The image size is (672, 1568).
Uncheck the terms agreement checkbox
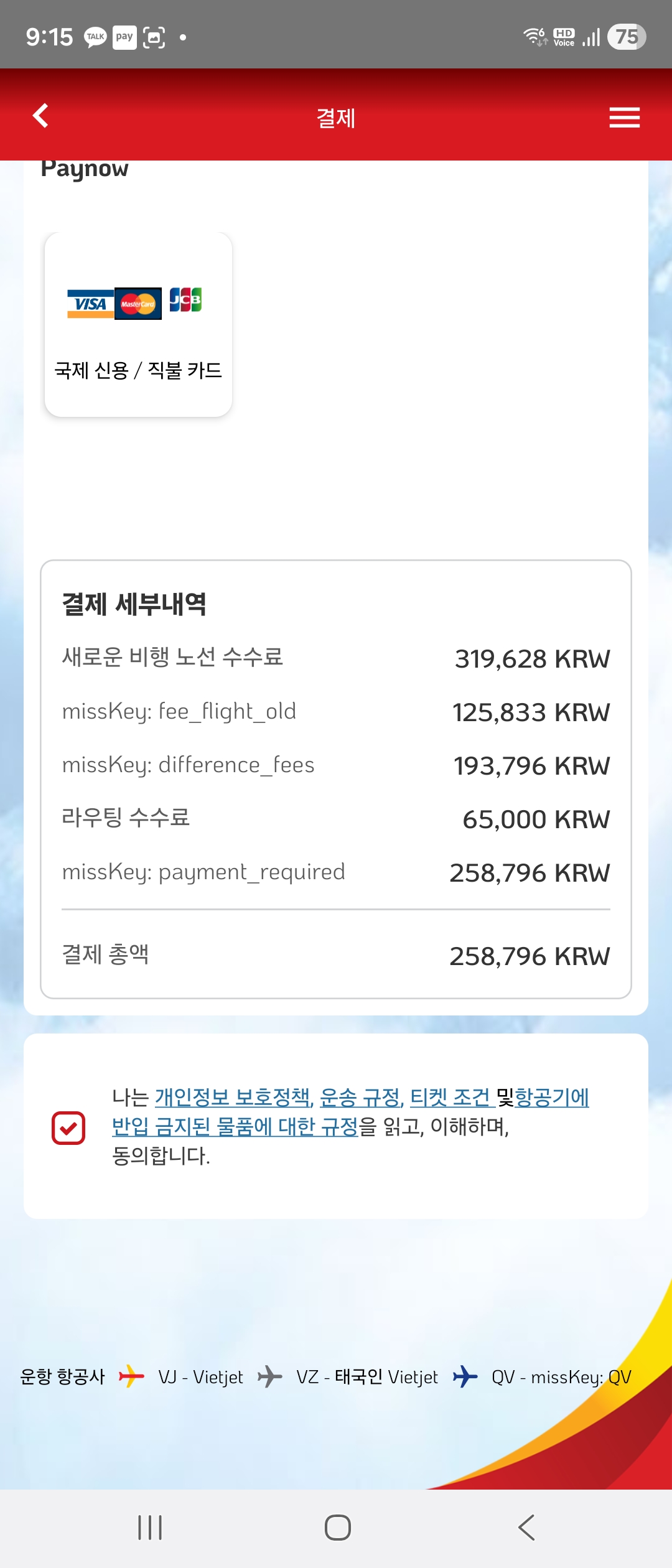click(68, 1128)
